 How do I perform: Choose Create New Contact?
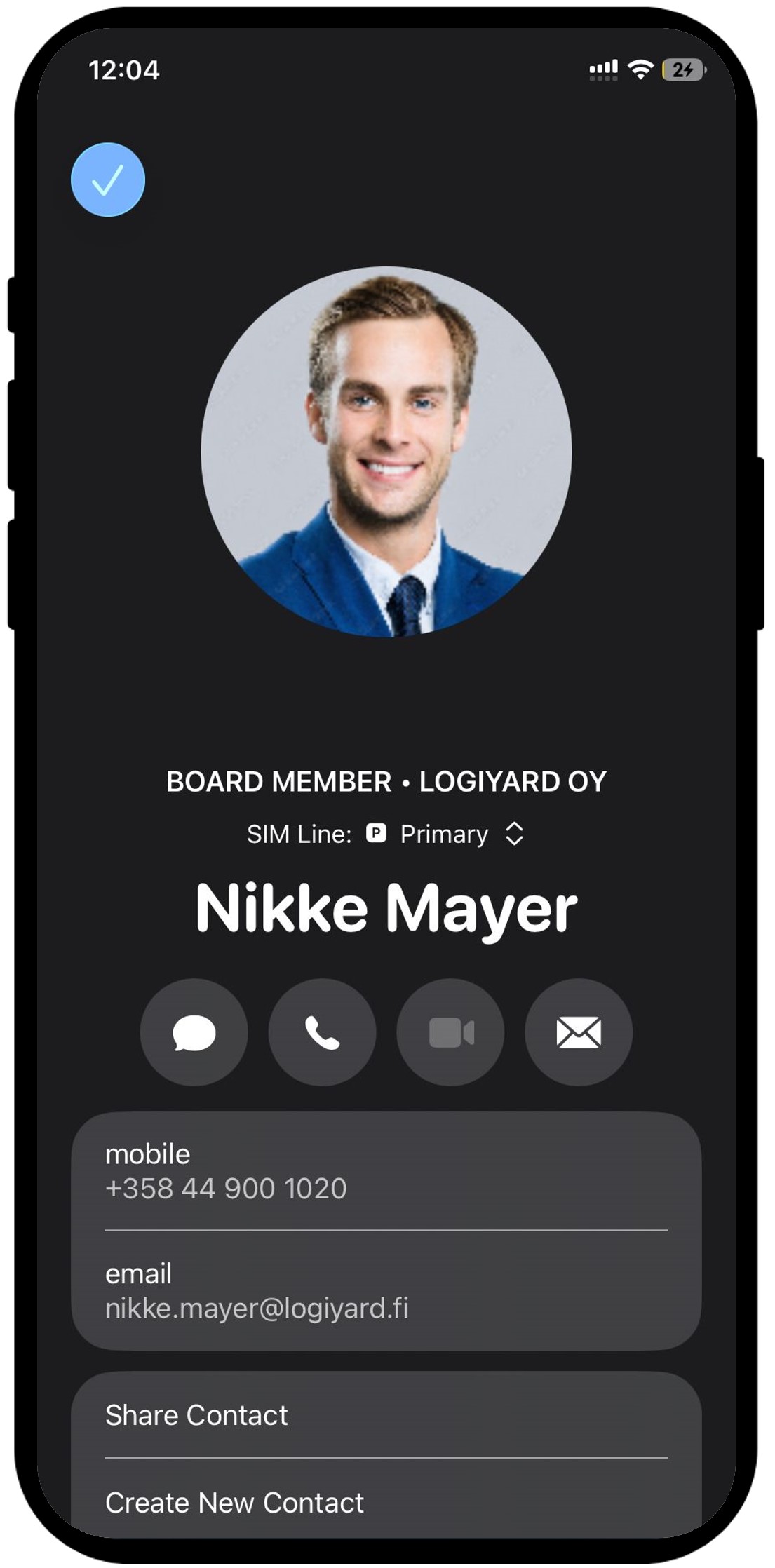coord(234,1502)
